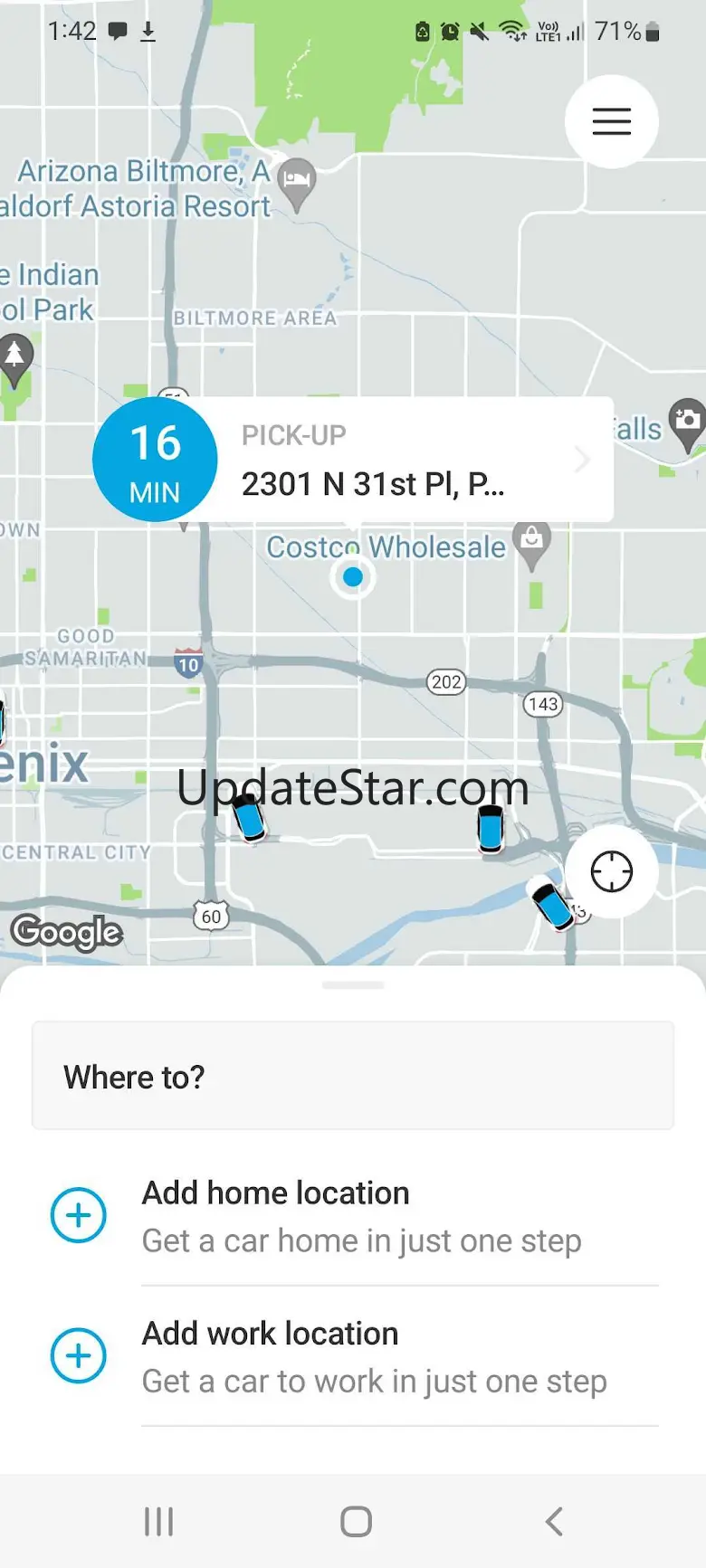
Task: Go back using system navigation
Action: point(554,1521)
